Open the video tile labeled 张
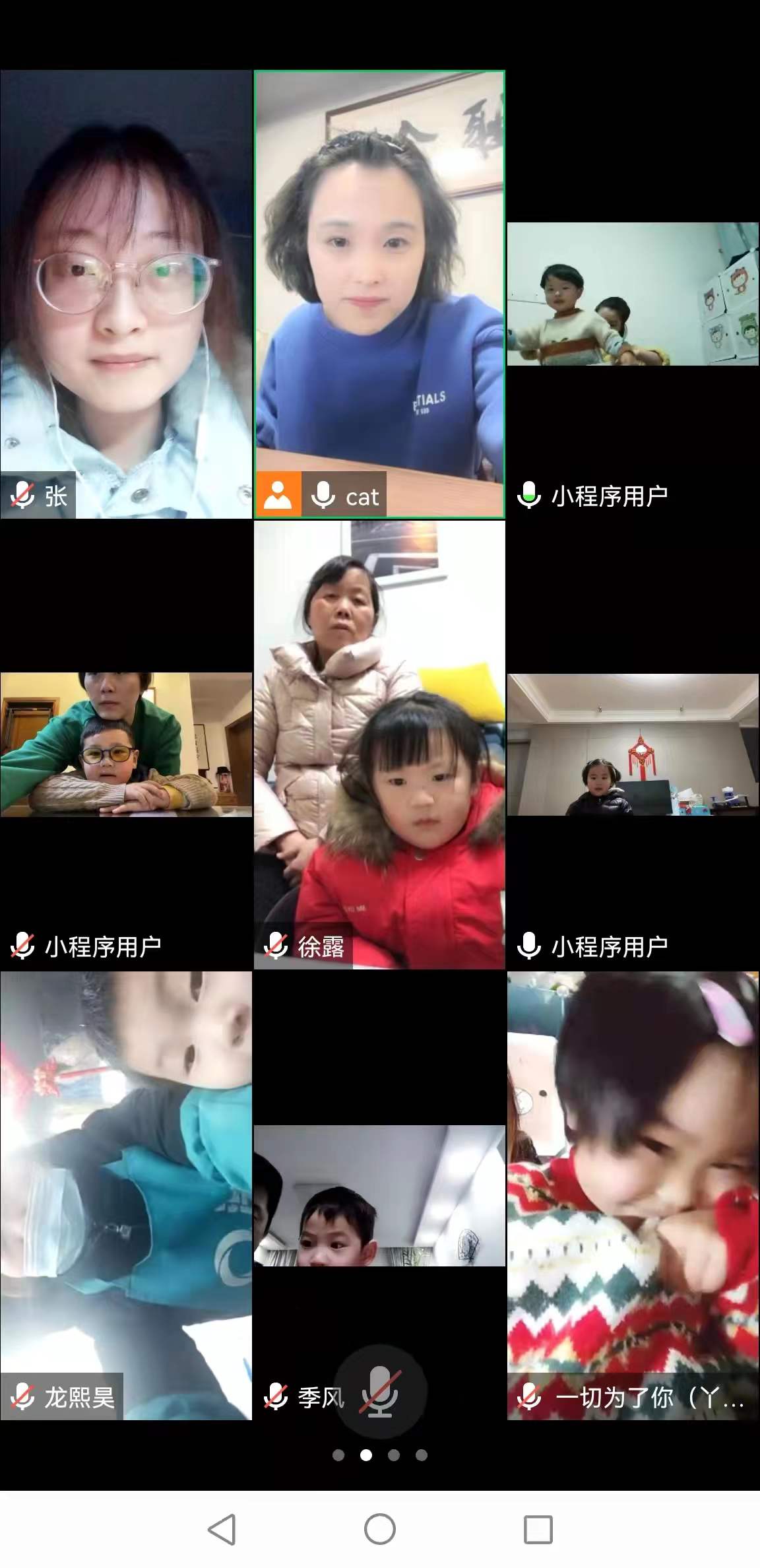Viewport: 760px width, 1568px height. click(x=125, y=294)
